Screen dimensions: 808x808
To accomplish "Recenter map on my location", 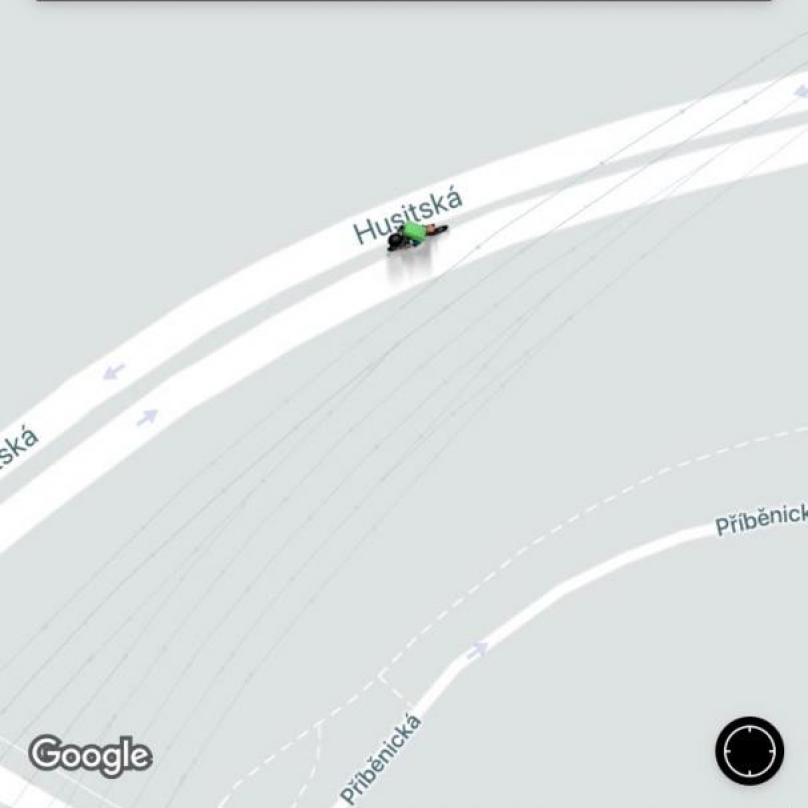I will pyautogui.click(x=749, y=750).
